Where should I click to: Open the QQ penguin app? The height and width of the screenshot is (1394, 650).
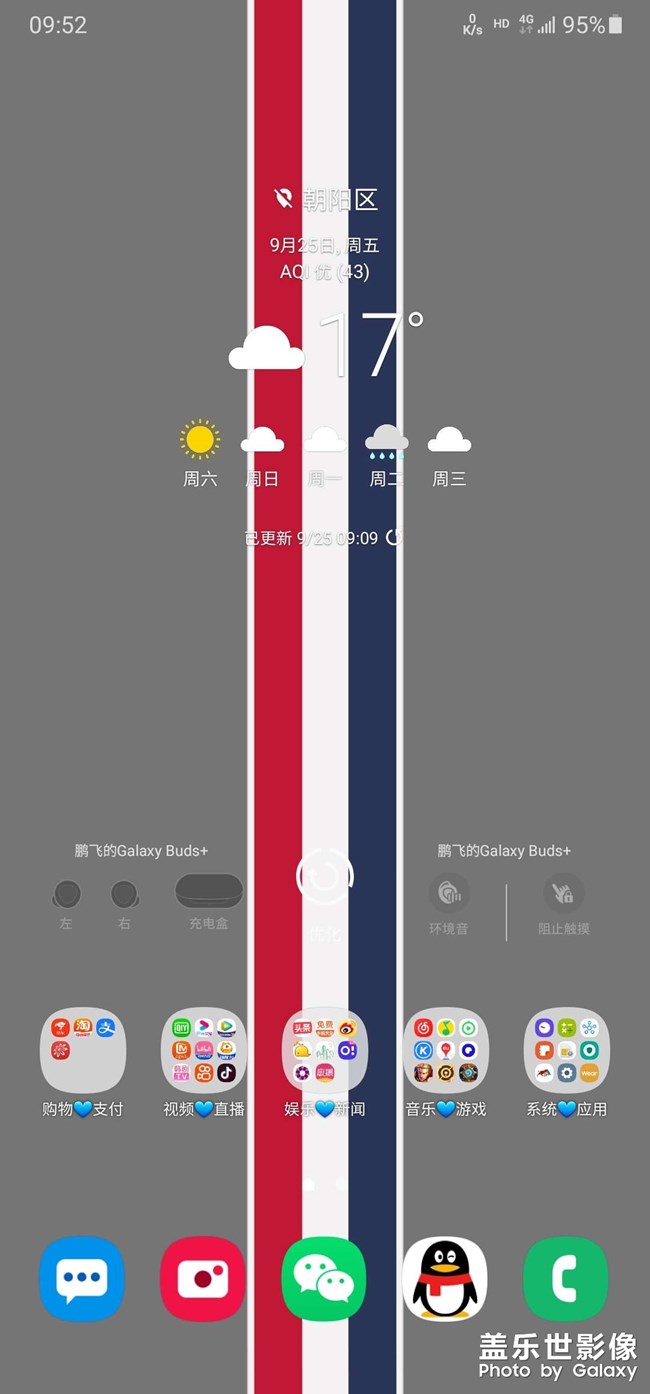point(445,1279)
